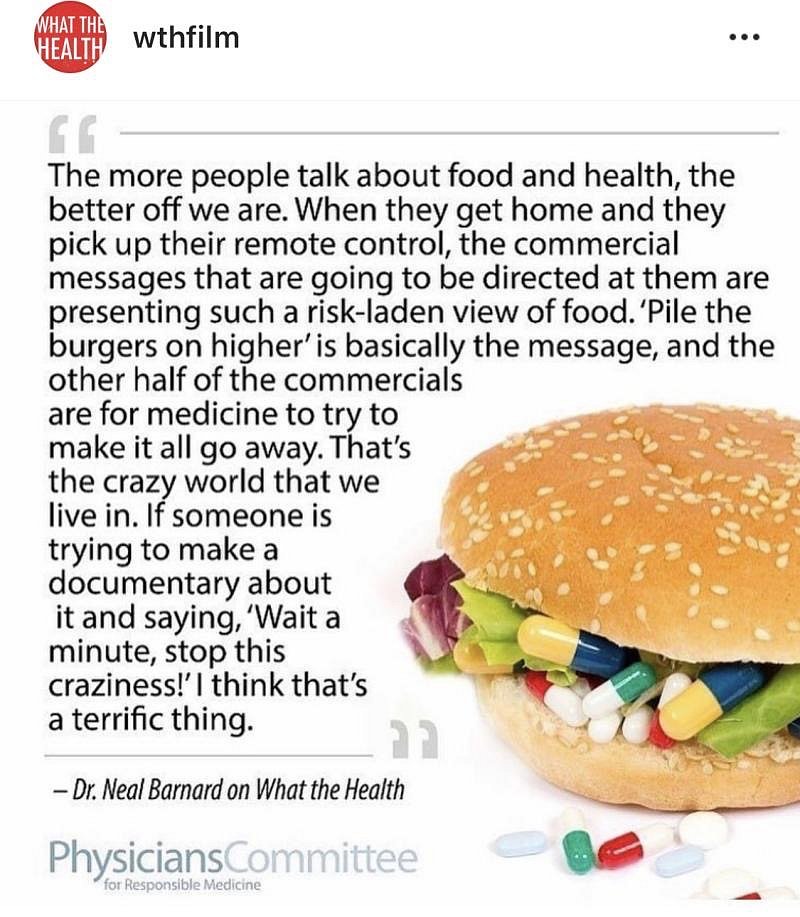Tap the Dr. Neal Barnard quote post image
This screenshot has width=800, height=917.
click(400, 500)
